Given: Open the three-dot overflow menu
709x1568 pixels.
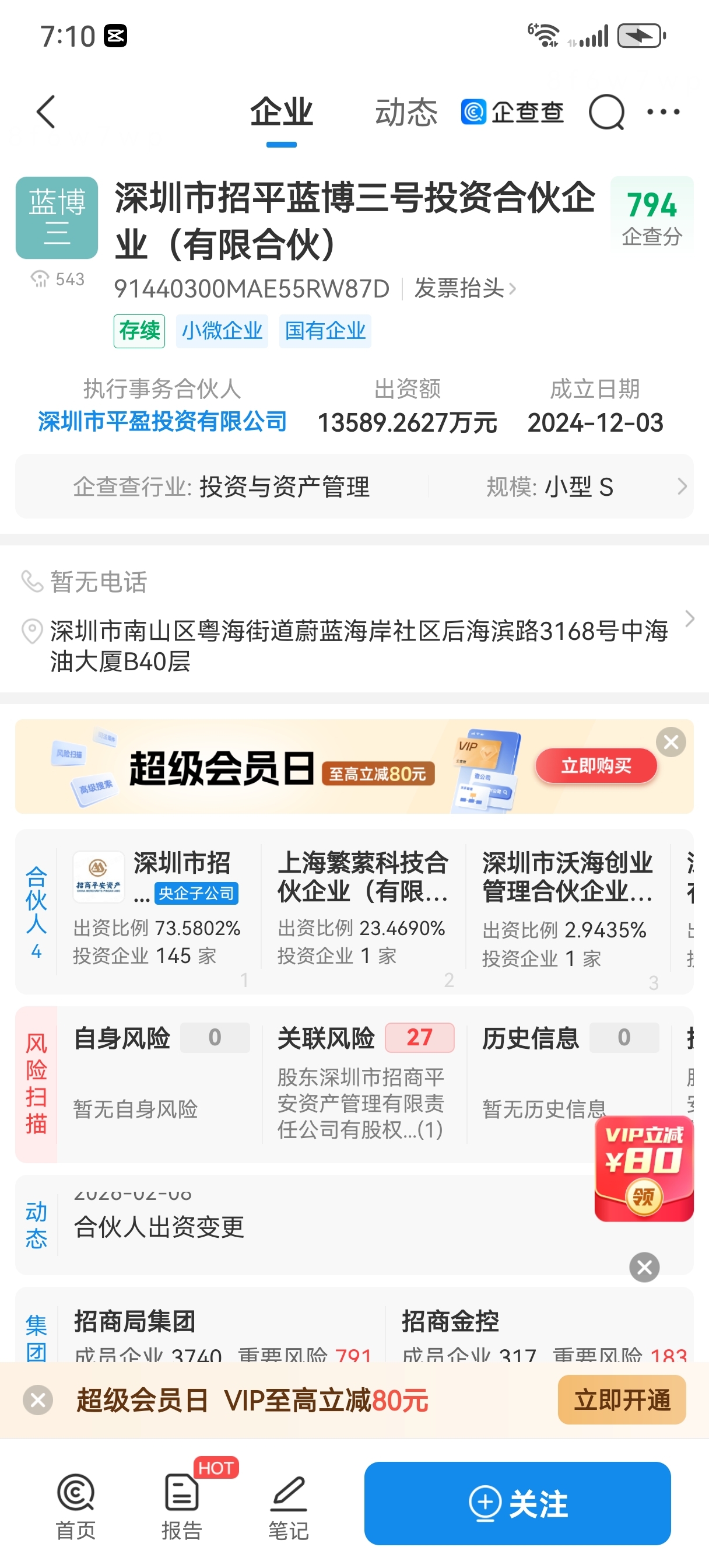Looking at the screenshot, I should tap(664, 112).
